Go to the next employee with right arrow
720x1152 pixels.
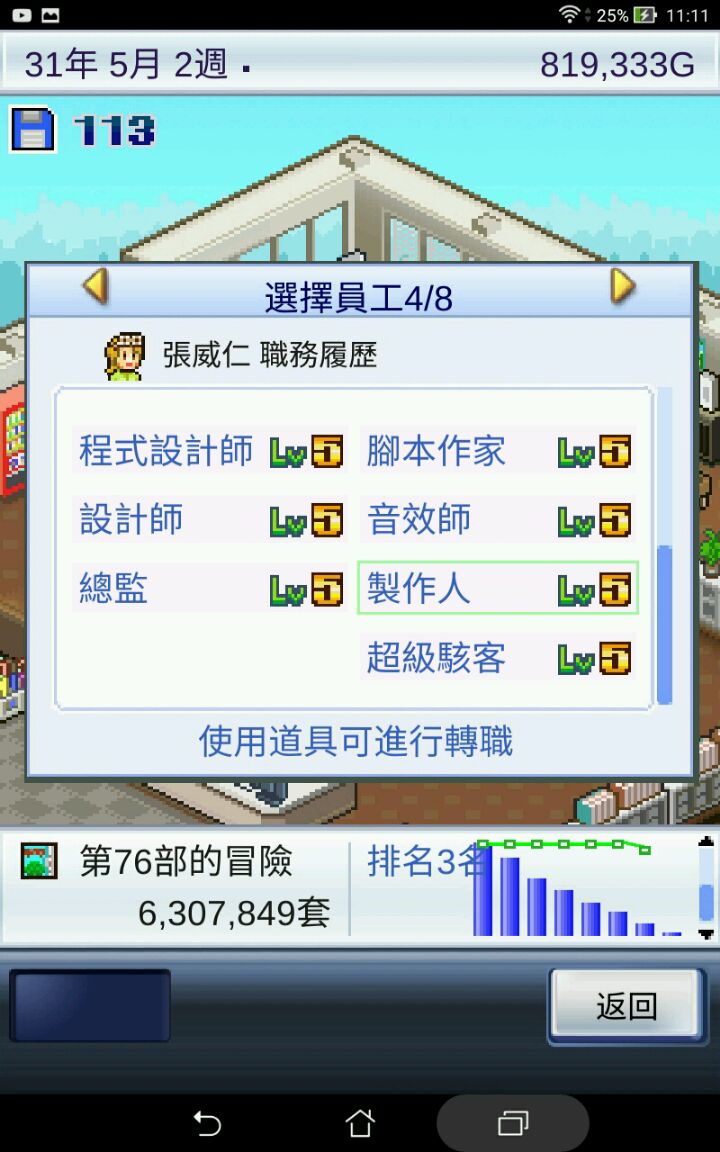[622, 287]
